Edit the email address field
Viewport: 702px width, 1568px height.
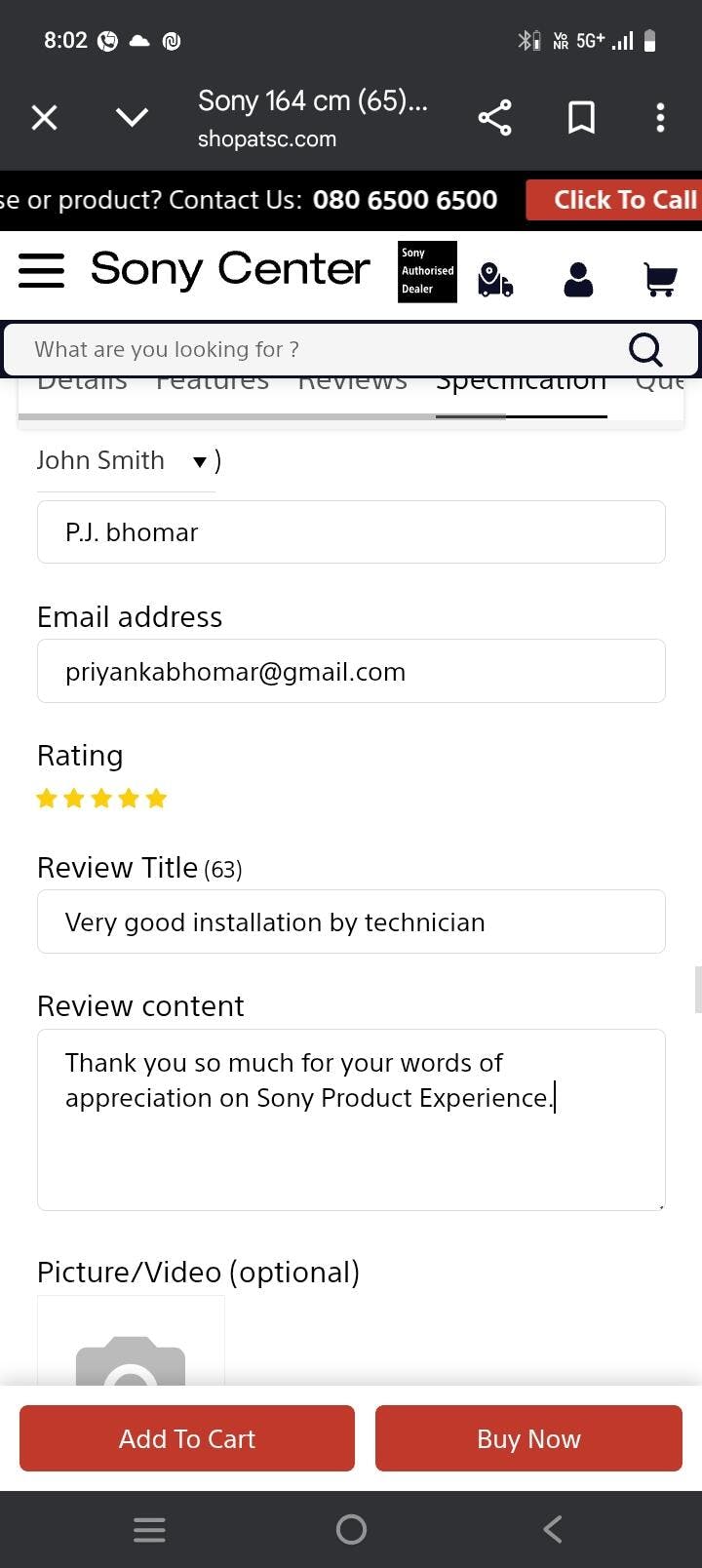point(351,672)
